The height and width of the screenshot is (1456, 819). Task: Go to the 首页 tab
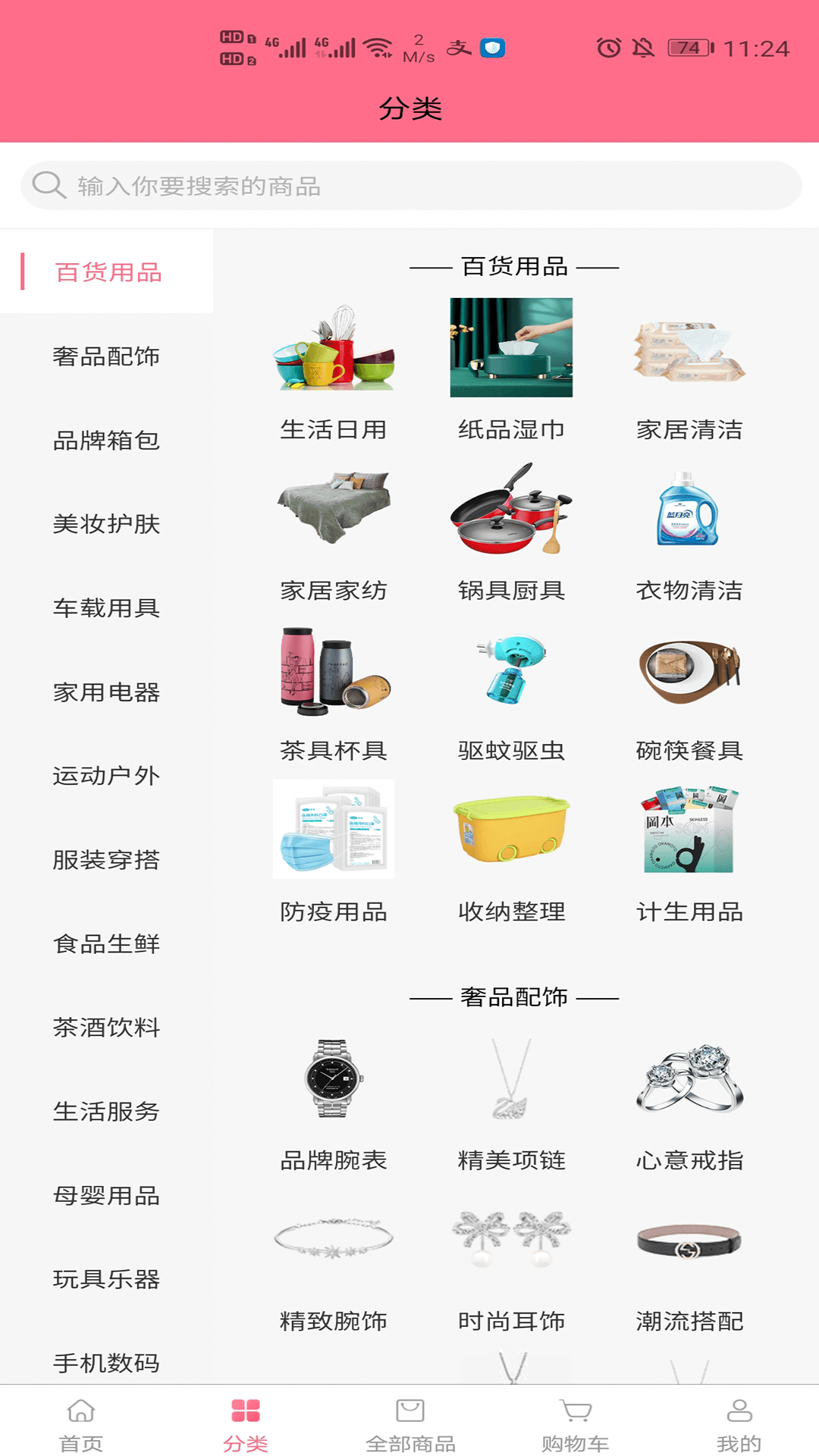[x=81, y=1426]
